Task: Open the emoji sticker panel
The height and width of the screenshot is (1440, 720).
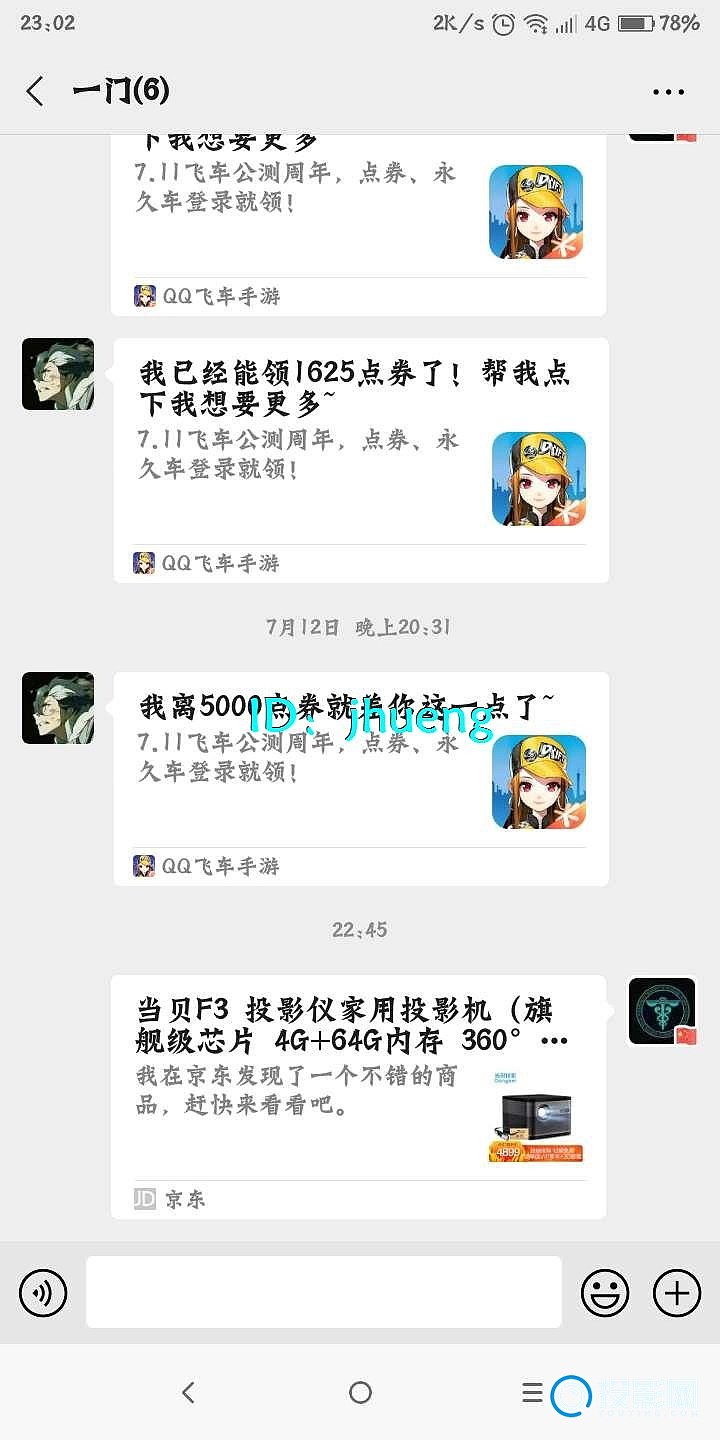Action: tap(605, 1293)
